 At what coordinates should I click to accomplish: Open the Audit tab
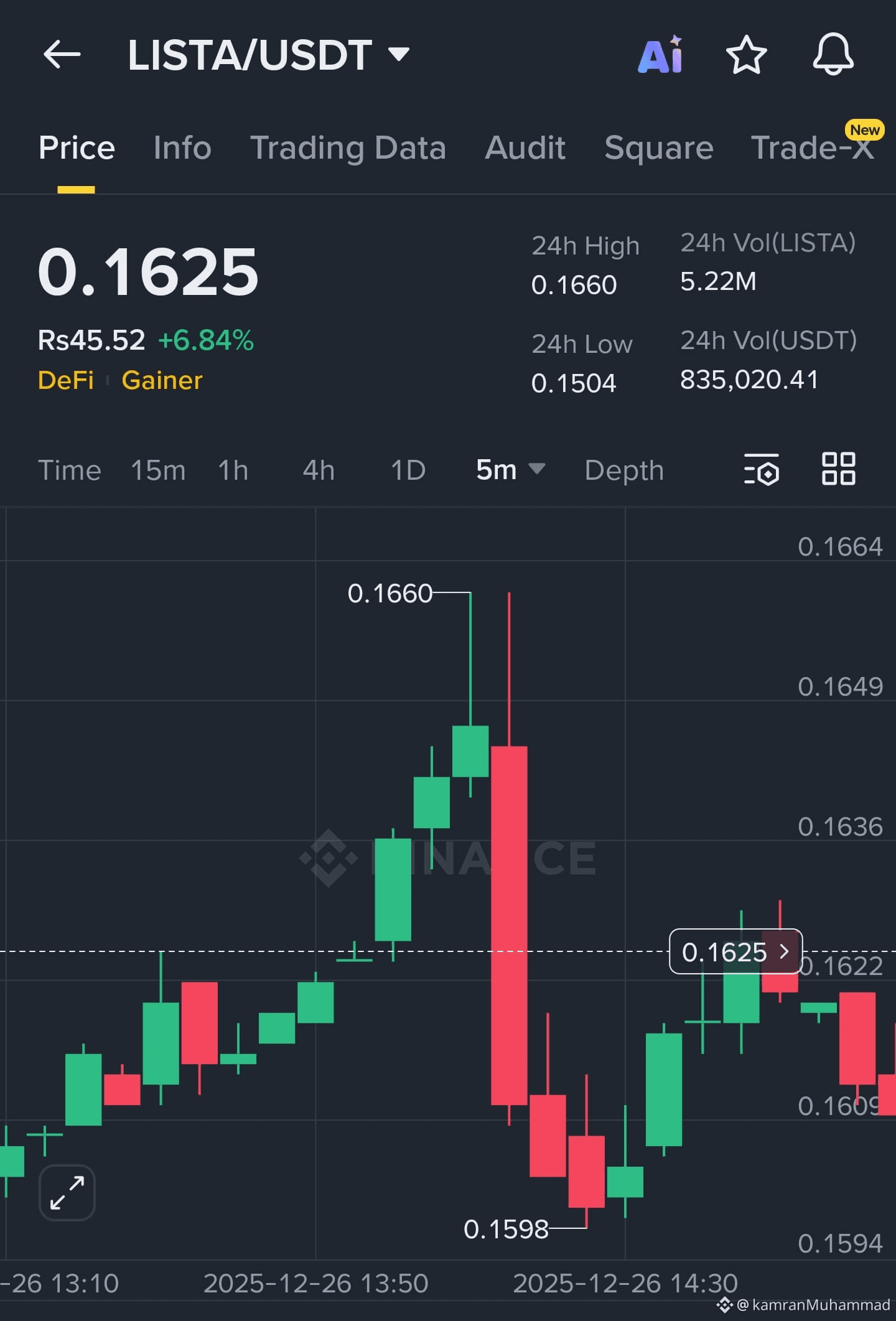pos(525,148)
